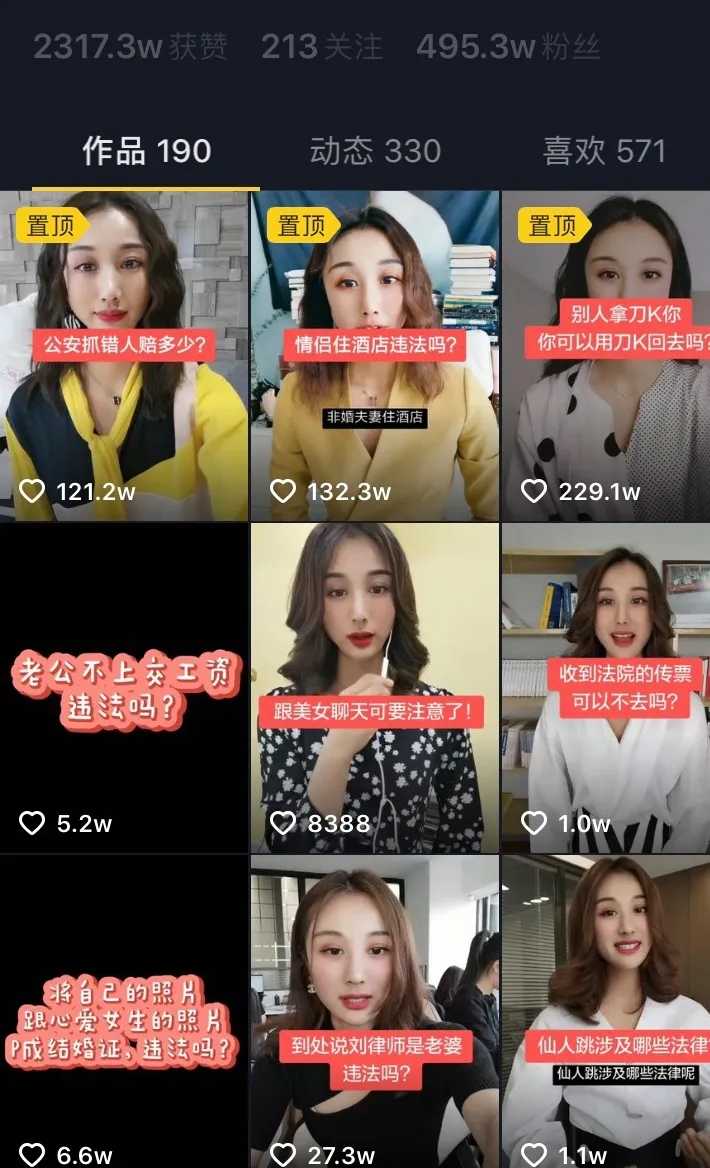Screen dimensions: 710x1168
Task: Open pinned video 别人拿刀K你
Action: click(606, 355)
